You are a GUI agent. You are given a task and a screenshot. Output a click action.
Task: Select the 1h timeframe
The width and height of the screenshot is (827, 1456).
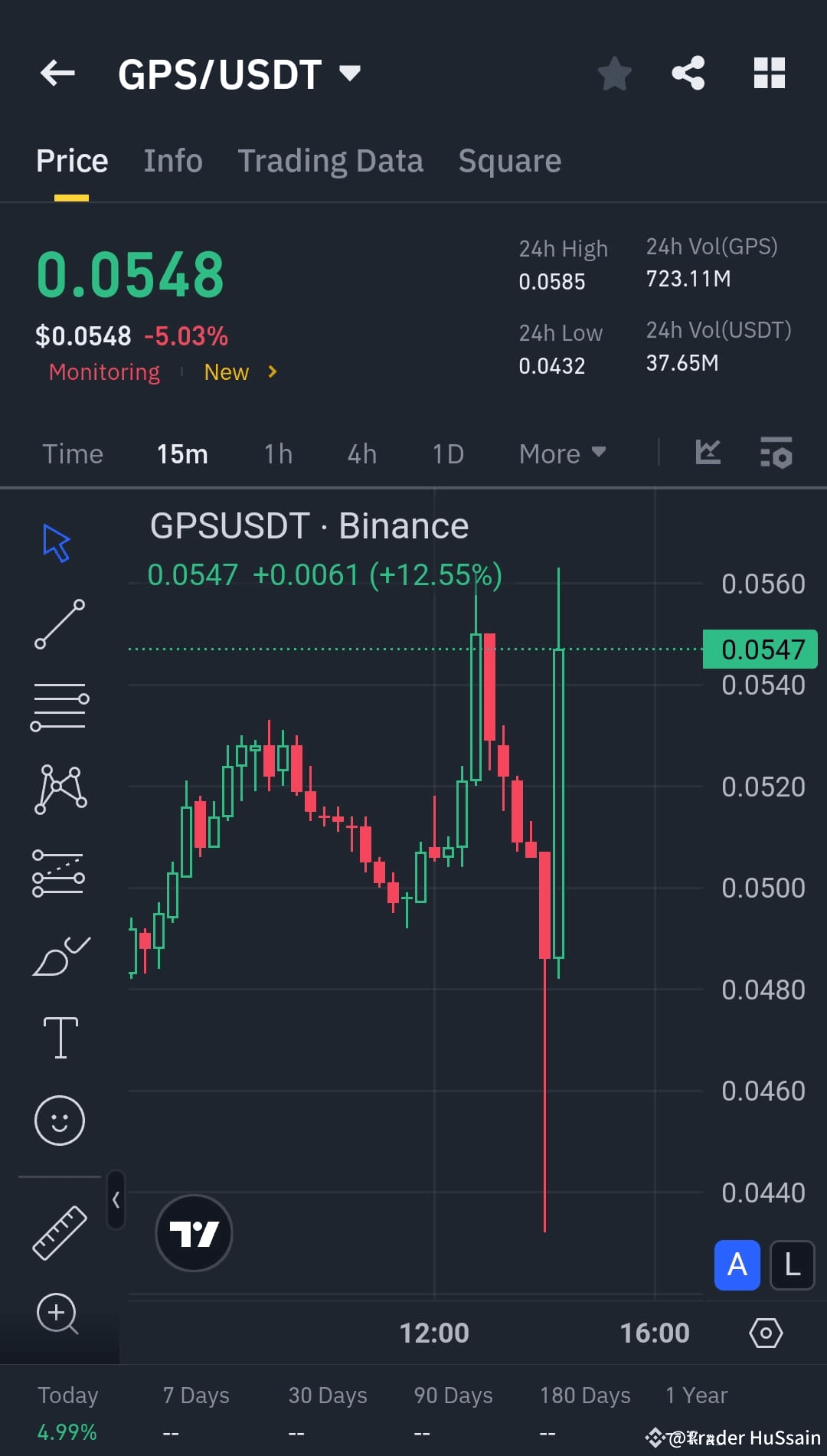pos(277,453)
